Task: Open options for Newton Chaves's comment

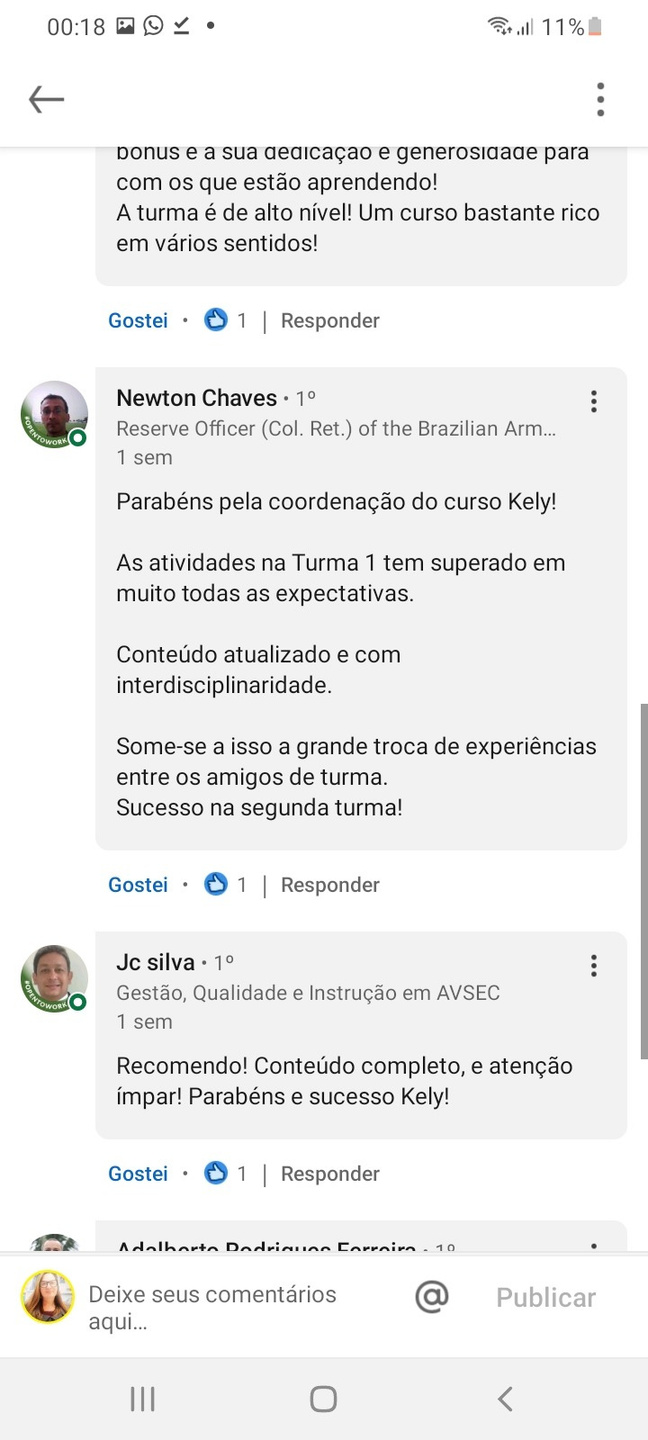Action: click(x=593, y=401)
